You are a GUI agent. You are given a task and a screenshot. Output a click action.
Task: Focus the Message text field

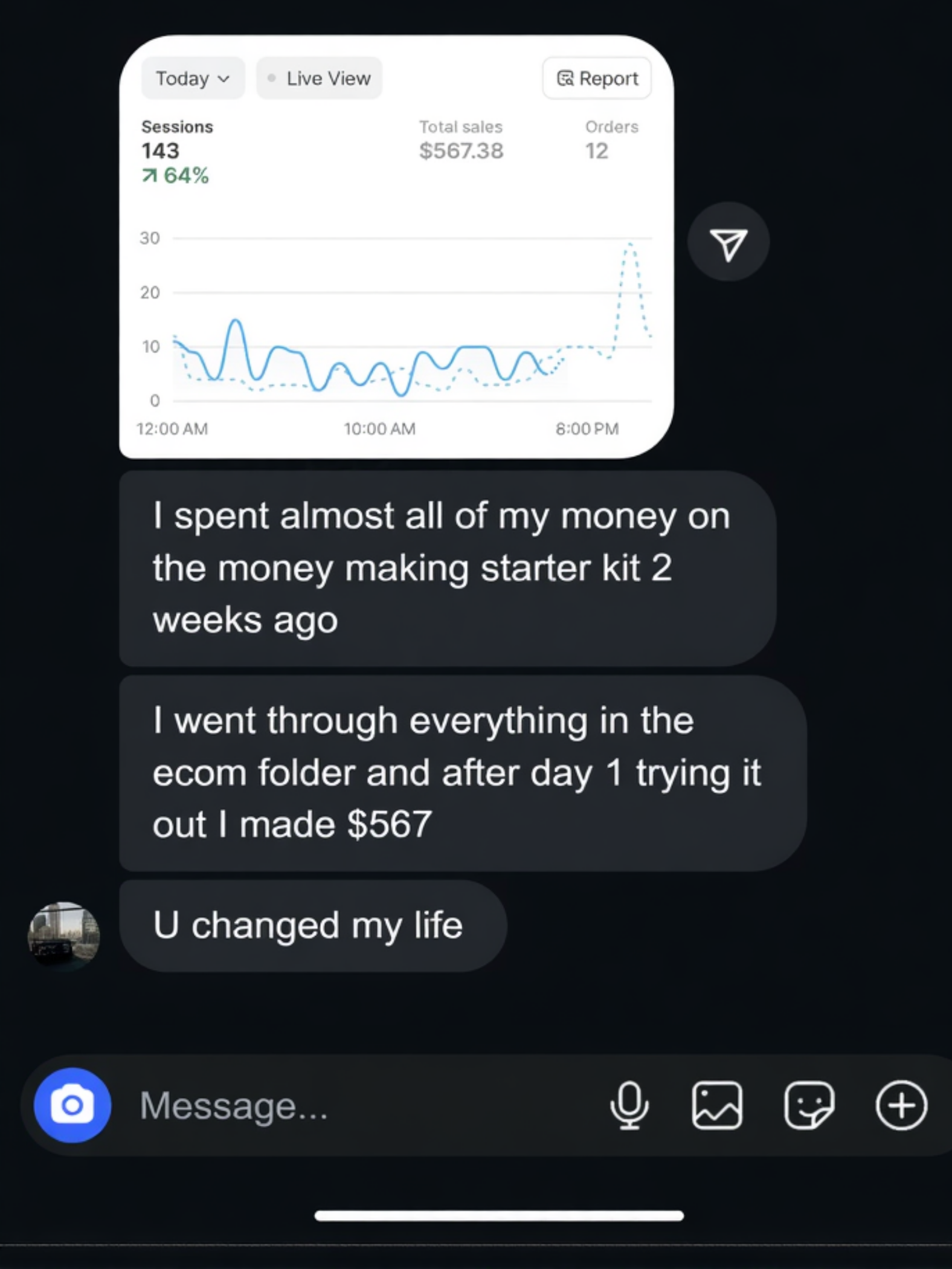point(350,1105)
